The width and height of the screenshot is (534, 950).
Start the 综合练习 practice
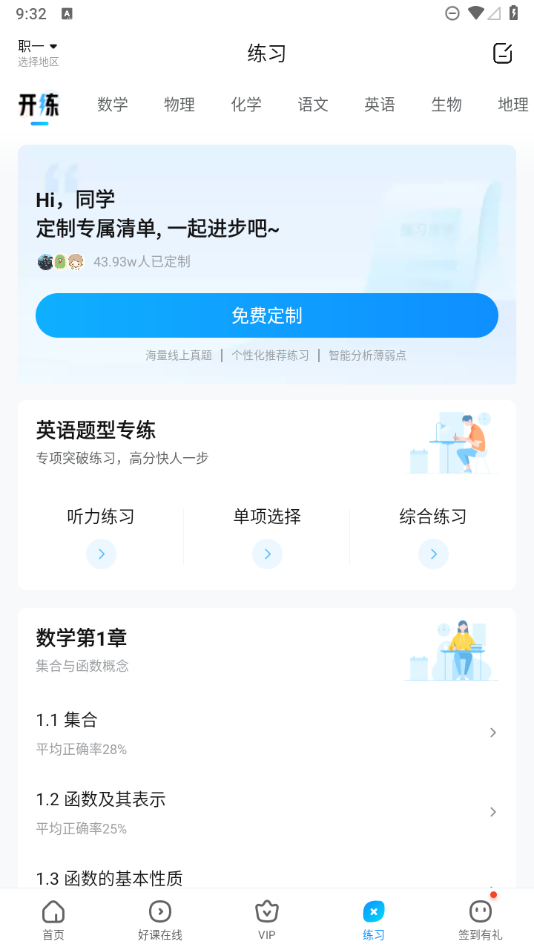pyautogui.click(x=433, y=537)
